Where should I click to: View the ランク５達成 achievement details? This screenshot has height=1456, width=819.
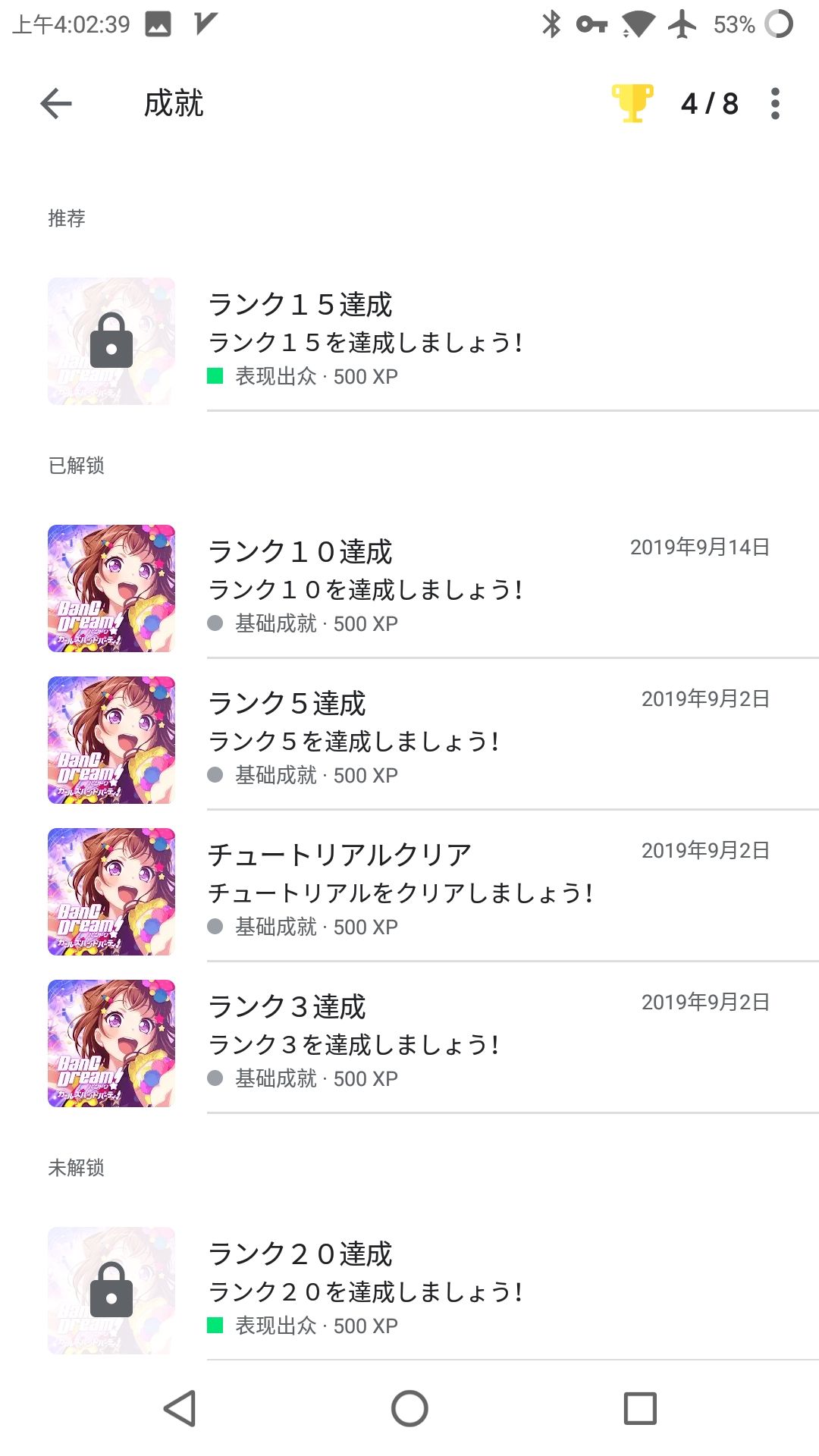coord(409,740)
